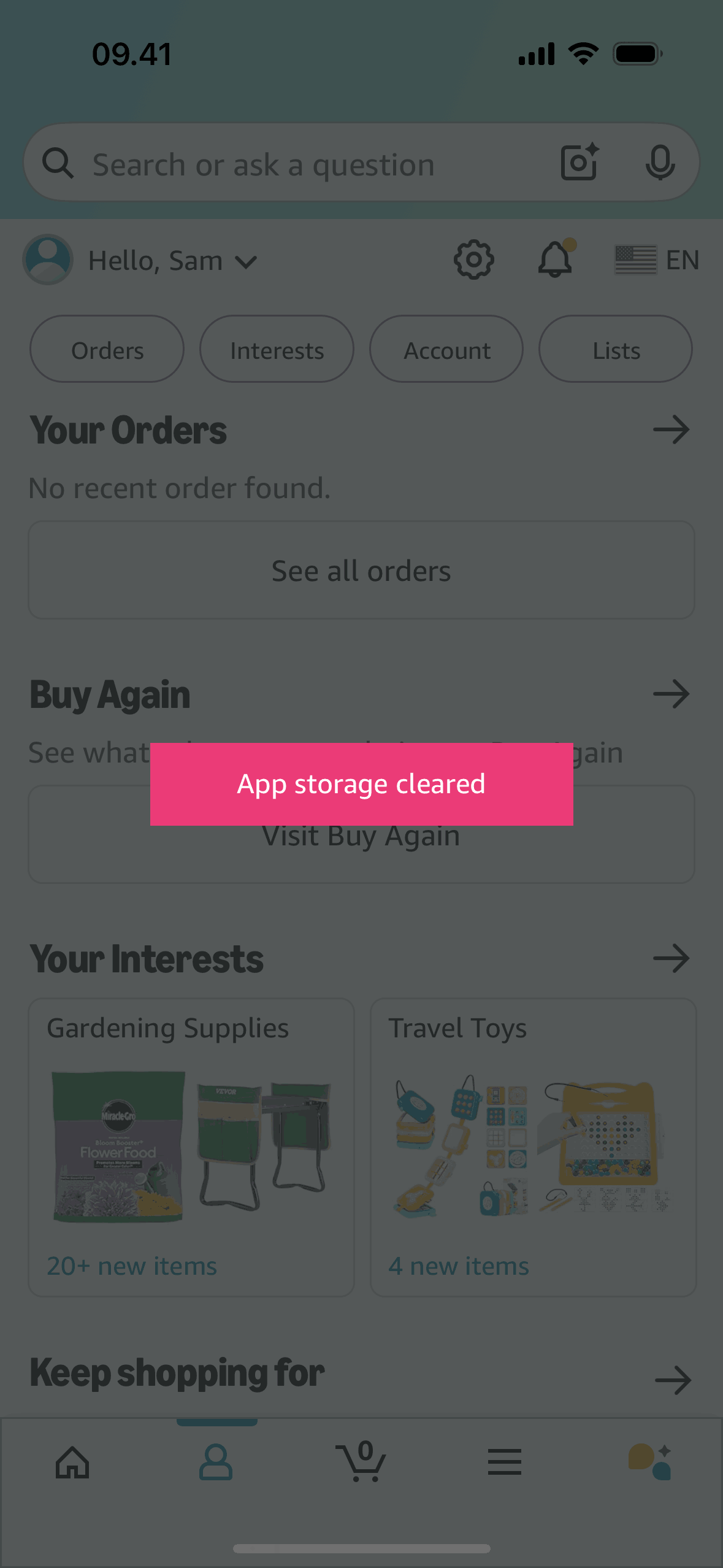Open camera lens search

(579, 162)
